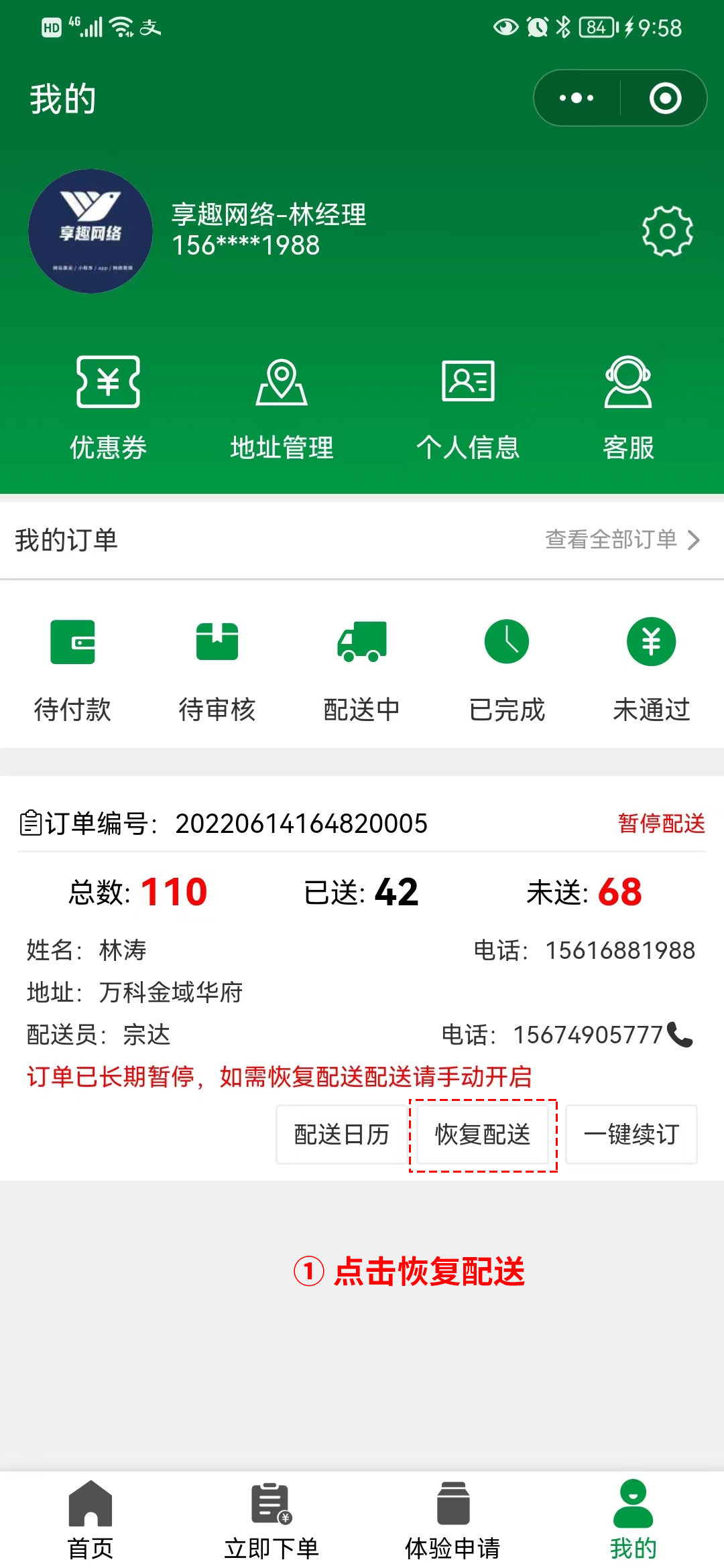The height and width of the screenshot is (1568, 724).
Task: Call the courier via phone icon
Action: click(x=680, y=1035)
